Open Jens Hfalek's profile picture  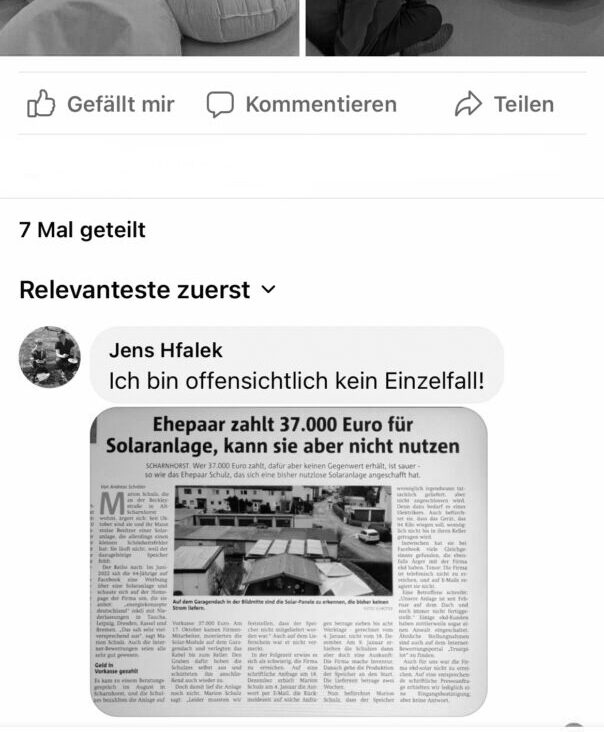click(x=50, y=357)
